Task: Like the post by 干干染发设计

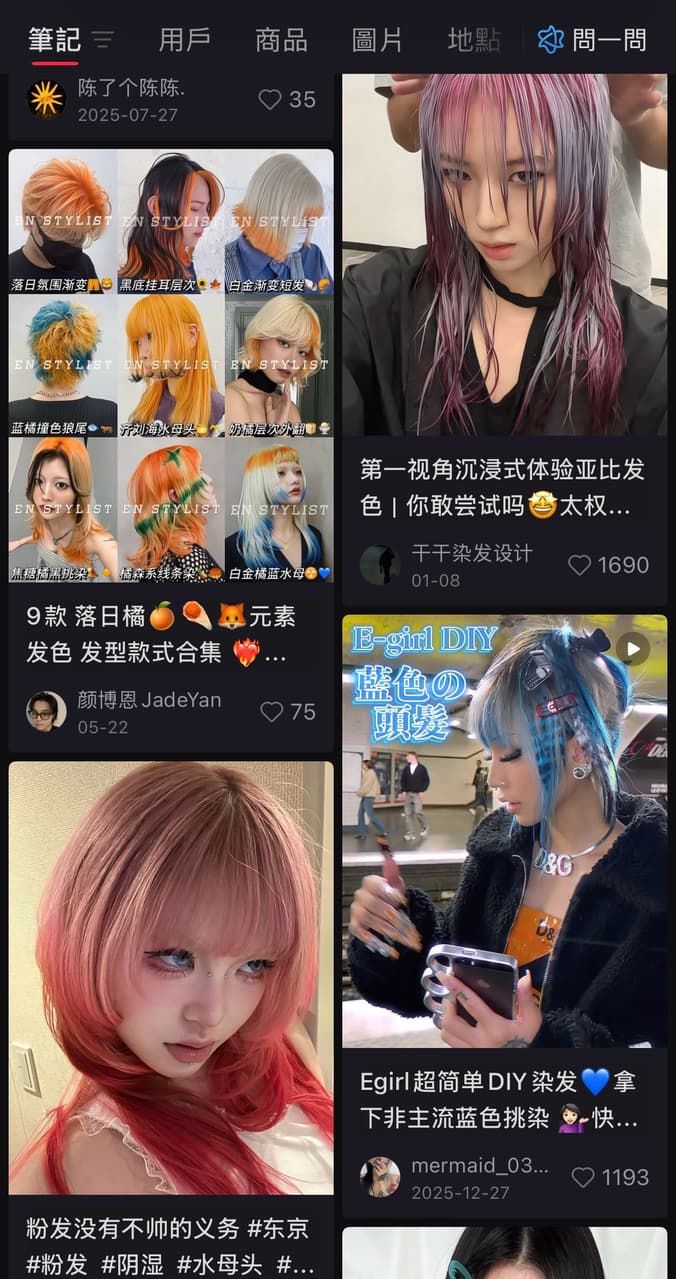Action: click(x=608, y=565)
